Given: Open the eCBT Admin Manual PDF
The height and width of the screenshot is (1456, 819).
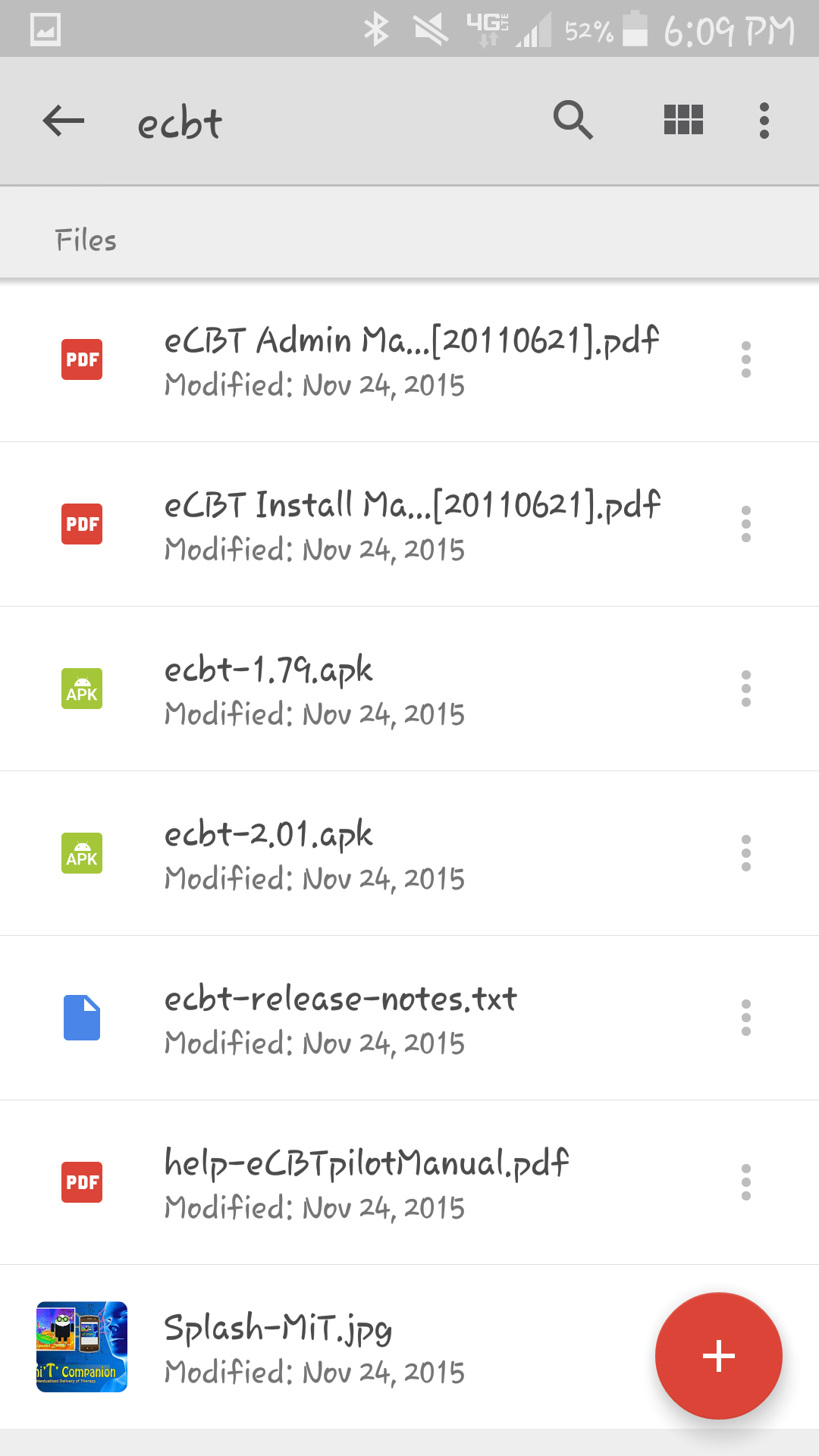Looking at the screenshot, I should (x=409, y=360).
